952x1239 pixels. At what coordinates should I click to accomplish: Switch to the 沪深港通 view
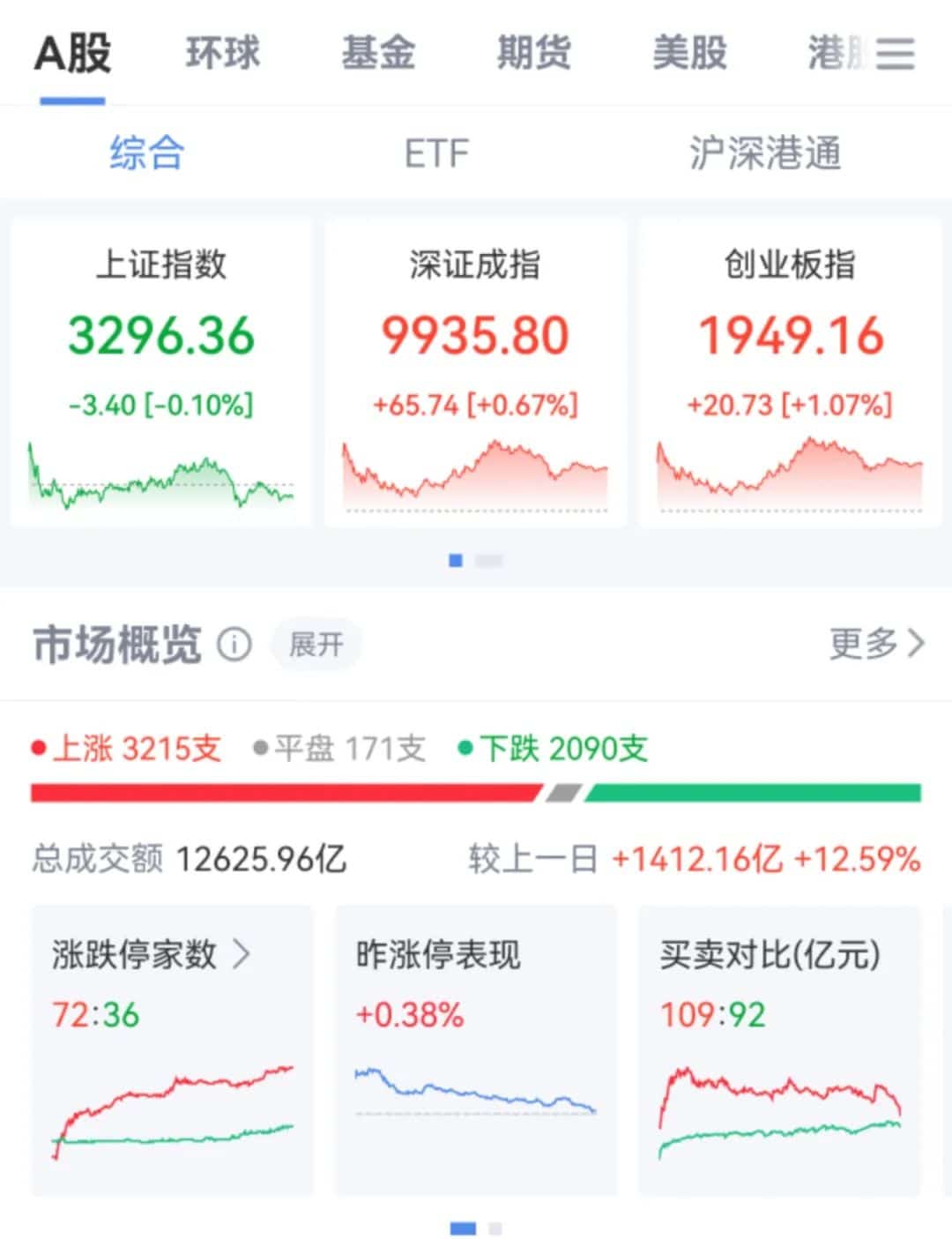tap(766, 153)
